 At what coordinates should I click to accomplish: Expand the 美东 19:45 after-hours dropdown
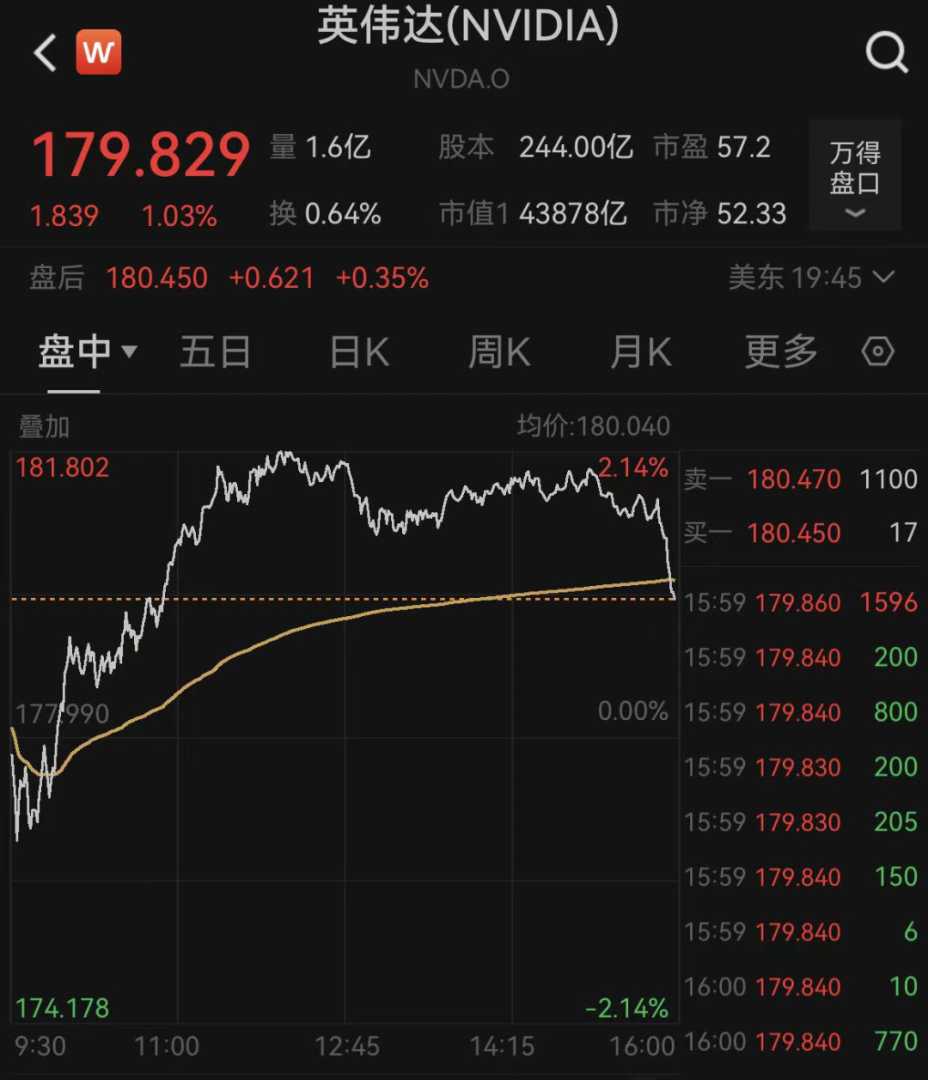(x=811, y=277)
